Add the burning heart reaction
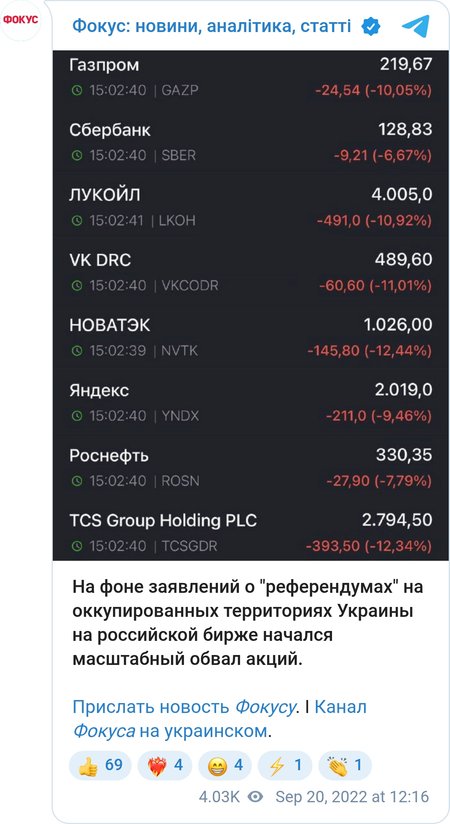Viewport: 450px width, 824px height. [x=165, y=765]
